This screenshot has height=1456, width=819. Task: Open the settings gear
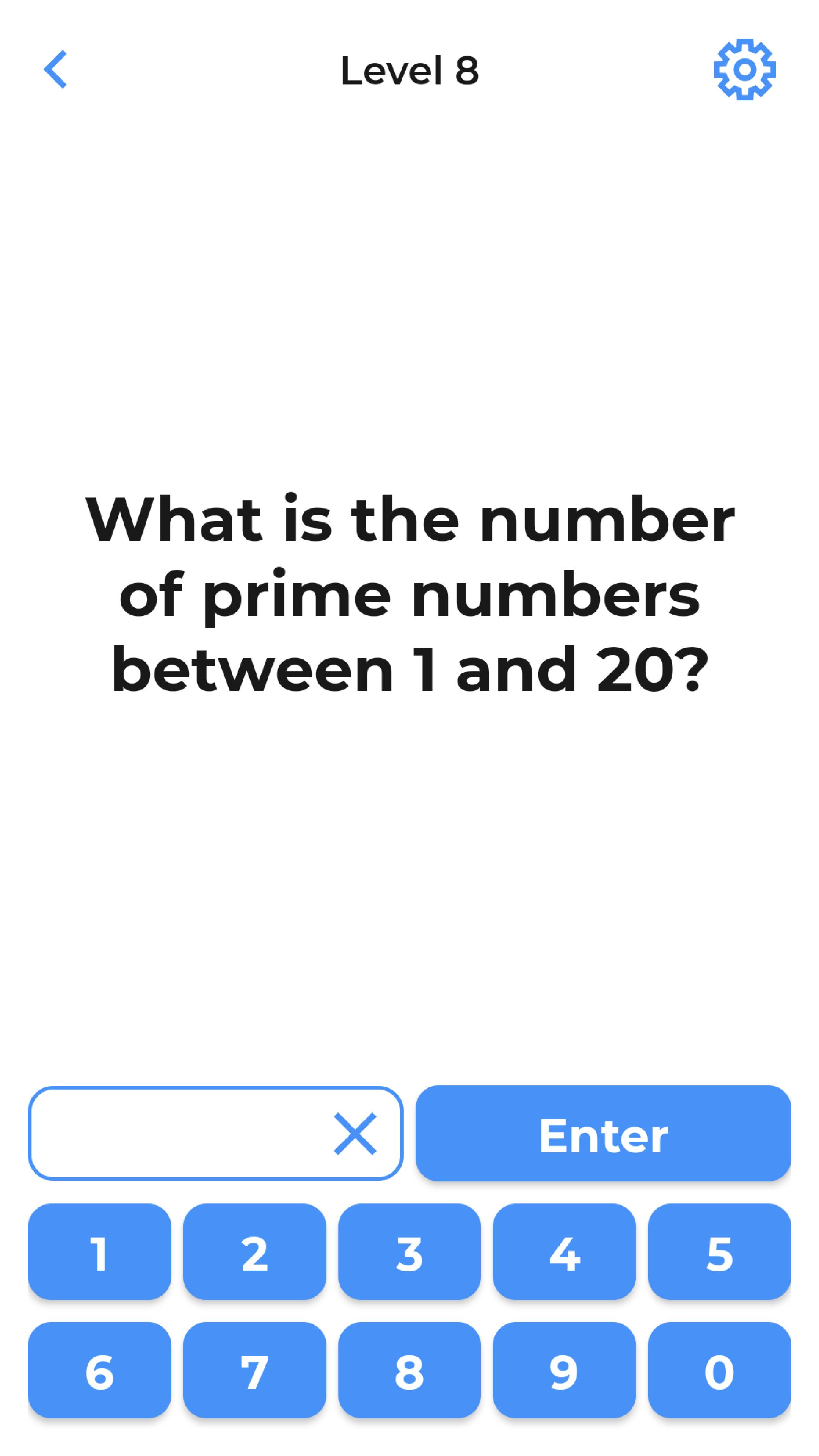(x=744, y=69)
